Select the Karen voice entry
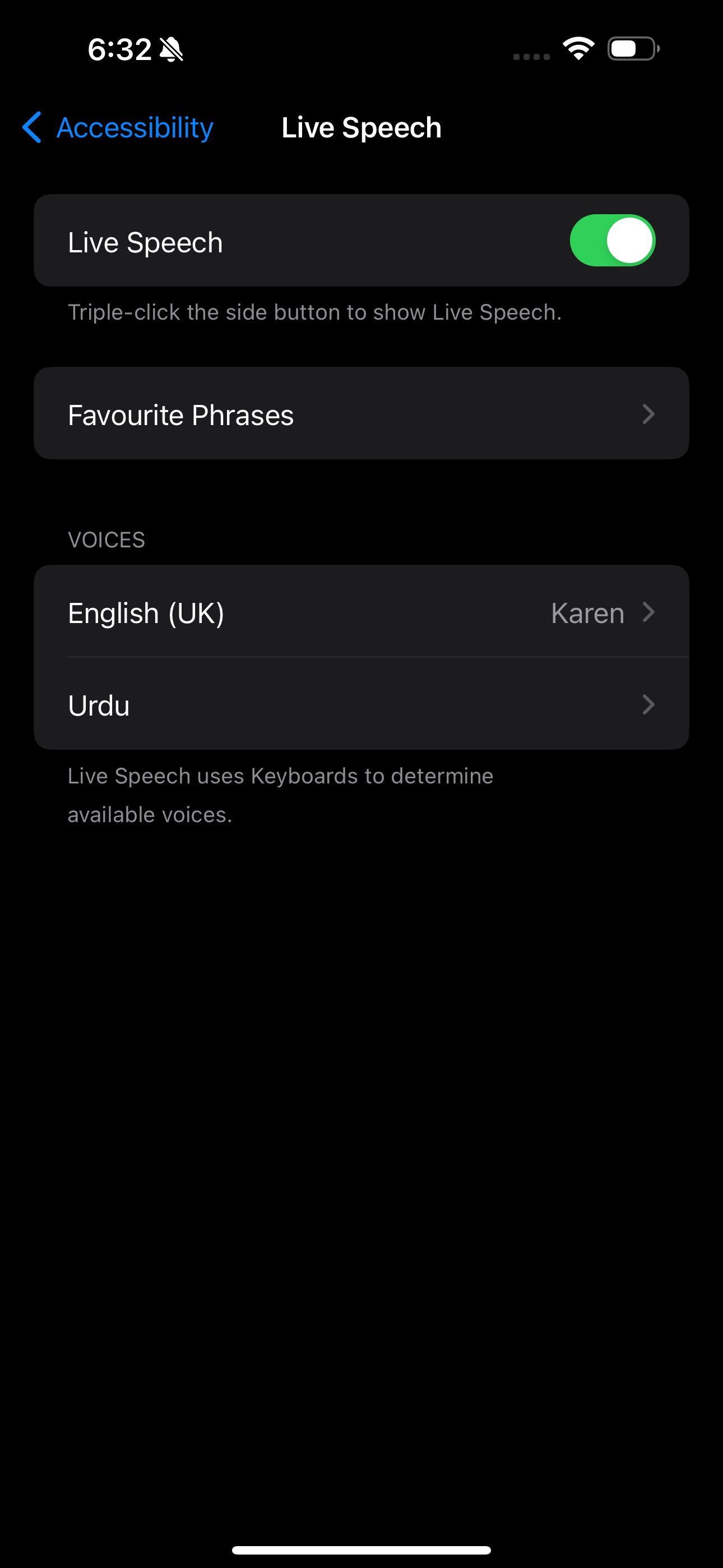 click(586, 613)
